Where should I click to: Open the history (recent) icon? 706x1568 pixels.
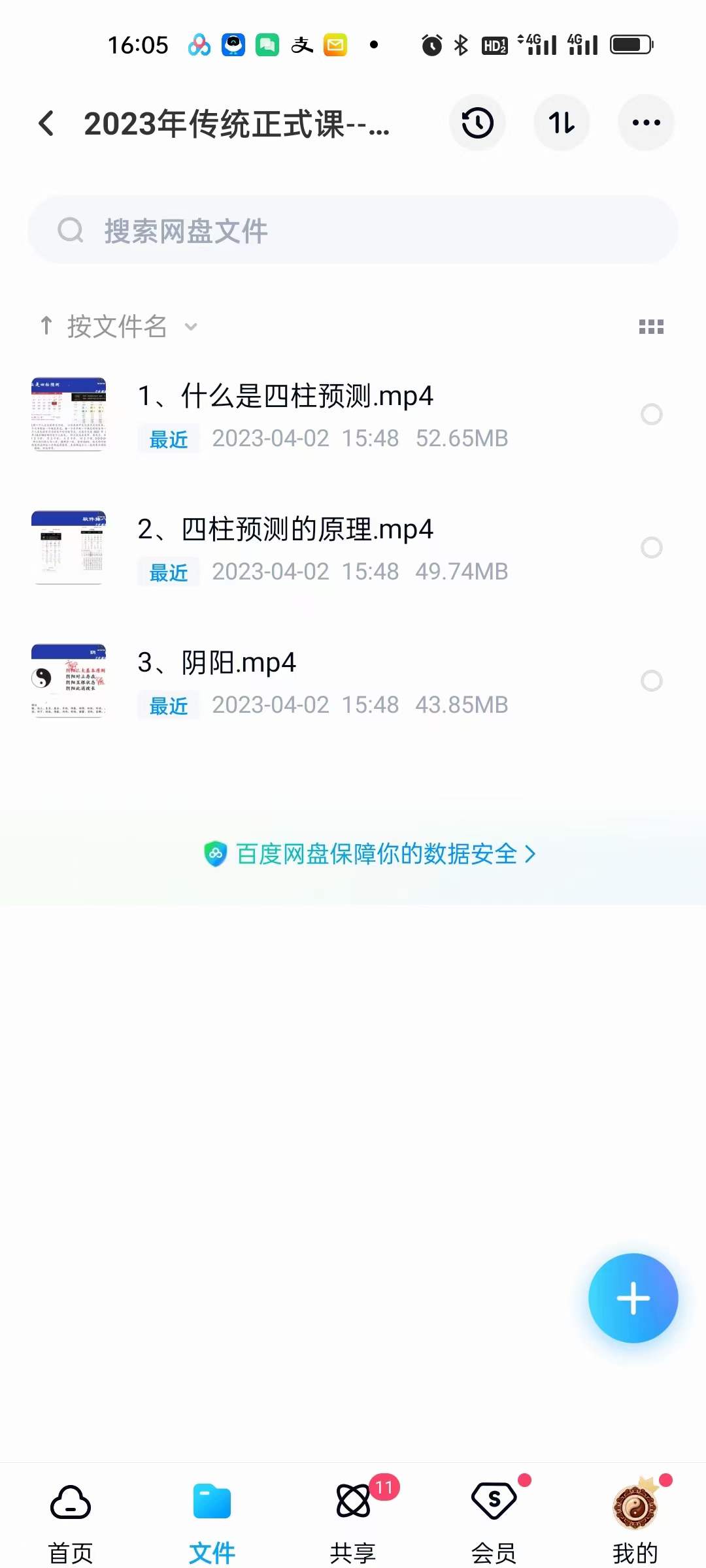coord(477,123)
